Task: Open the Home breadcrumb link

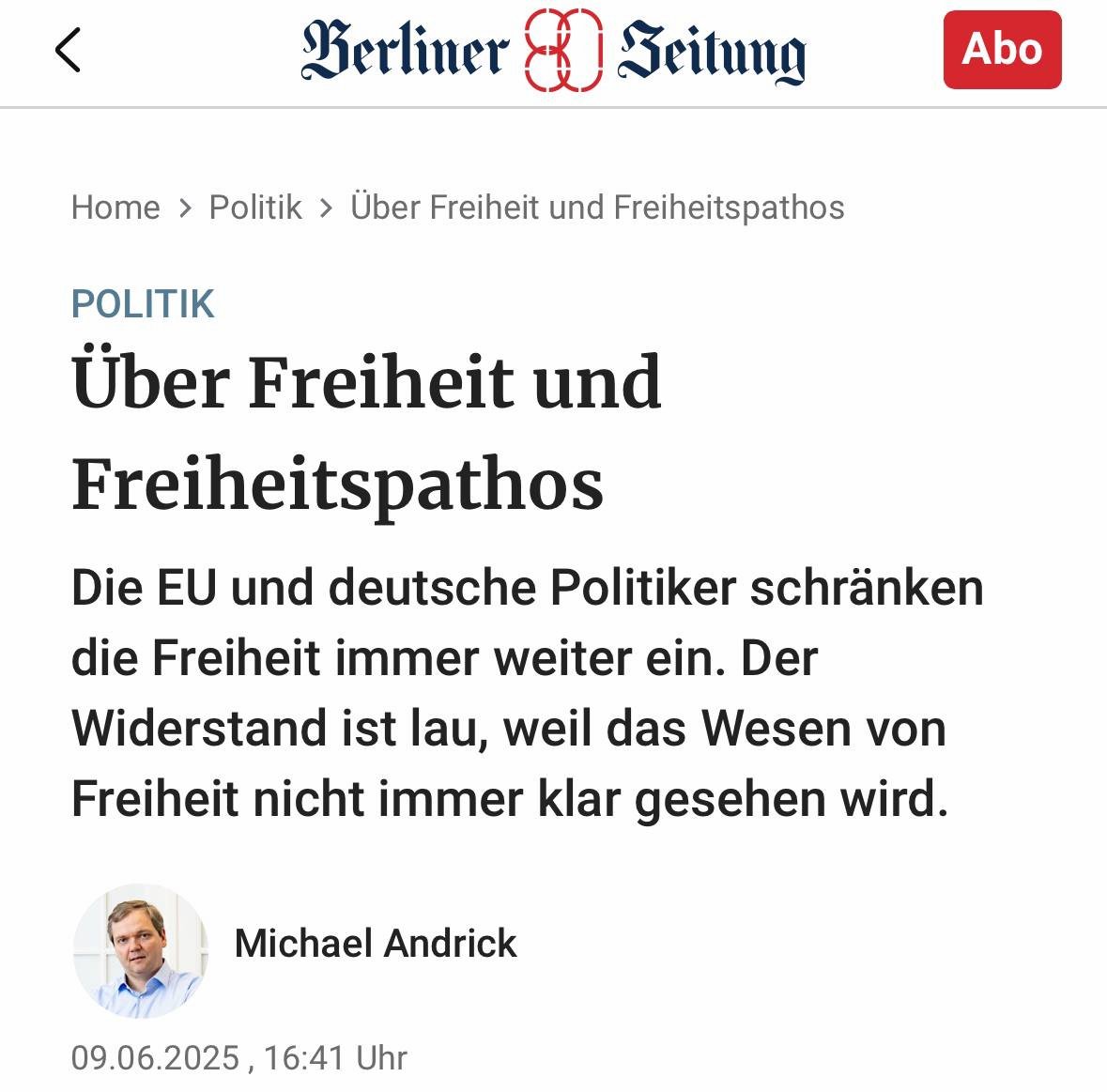Action: coord(115,208)
